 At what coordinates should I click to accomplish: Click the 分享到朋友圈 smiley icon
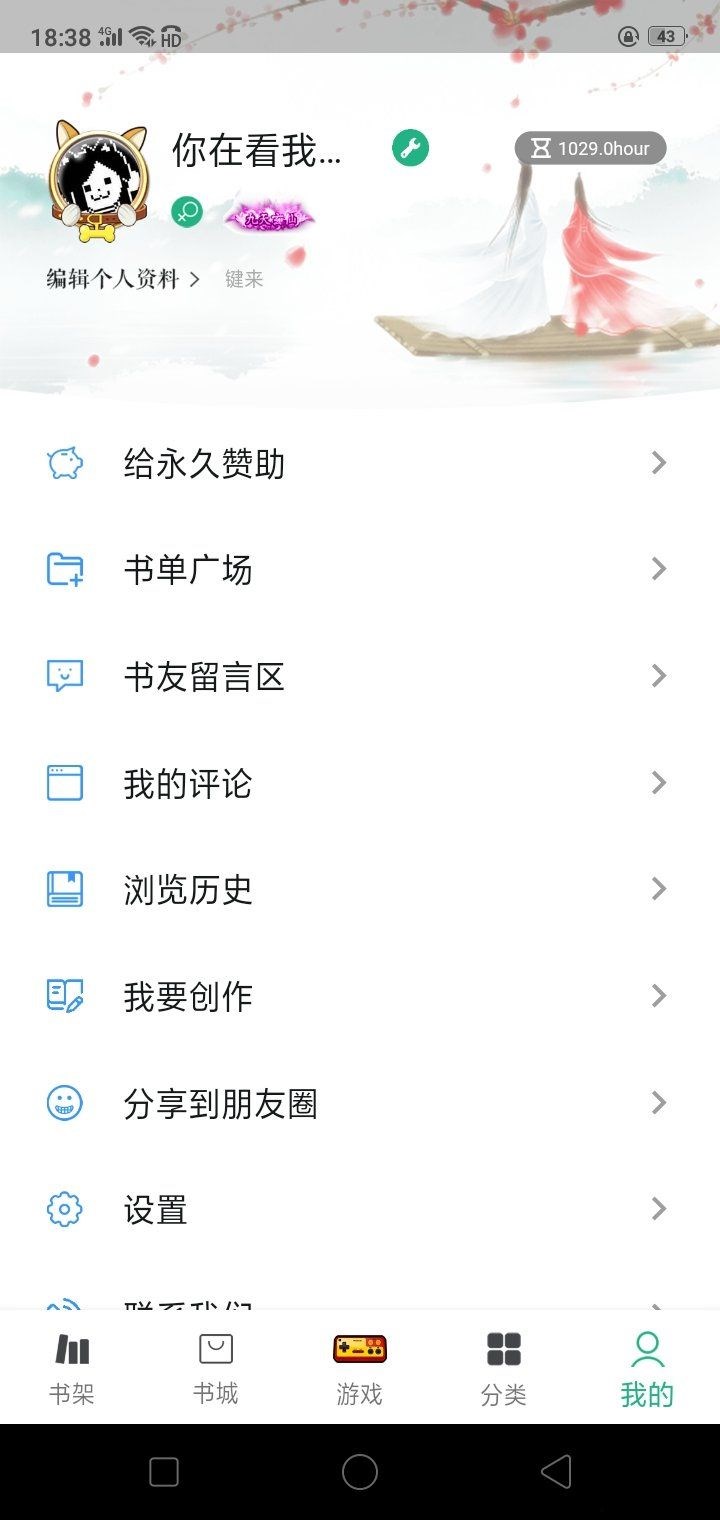[63, 1103]
